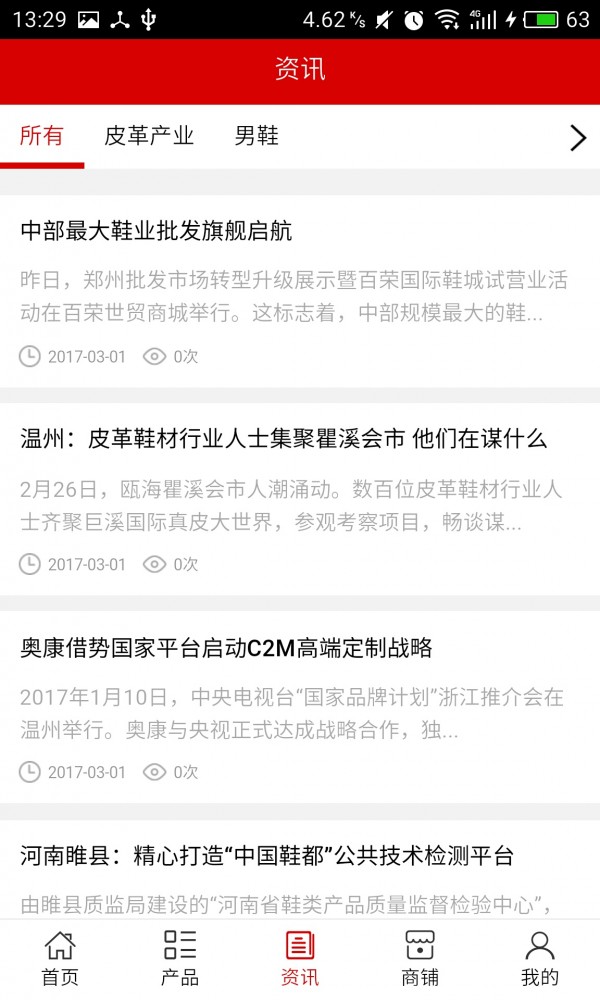
Task: Open the 河南睢县中国鞋都 article
Action: pyautogui.click(x=300, y=869)
